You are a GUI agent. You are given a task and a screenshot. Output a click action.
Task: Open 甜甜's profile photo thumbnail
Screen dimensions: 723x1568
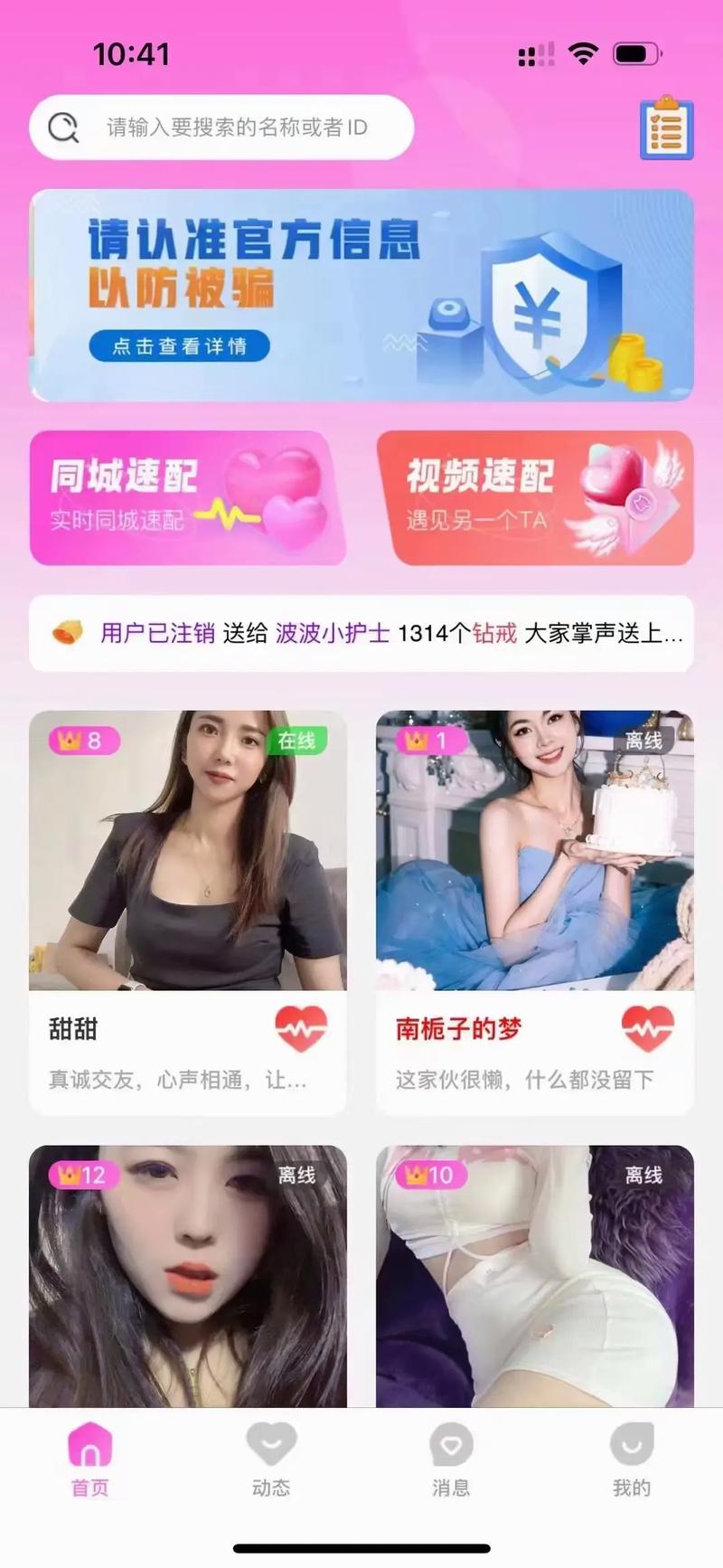[x=187, y=850]
